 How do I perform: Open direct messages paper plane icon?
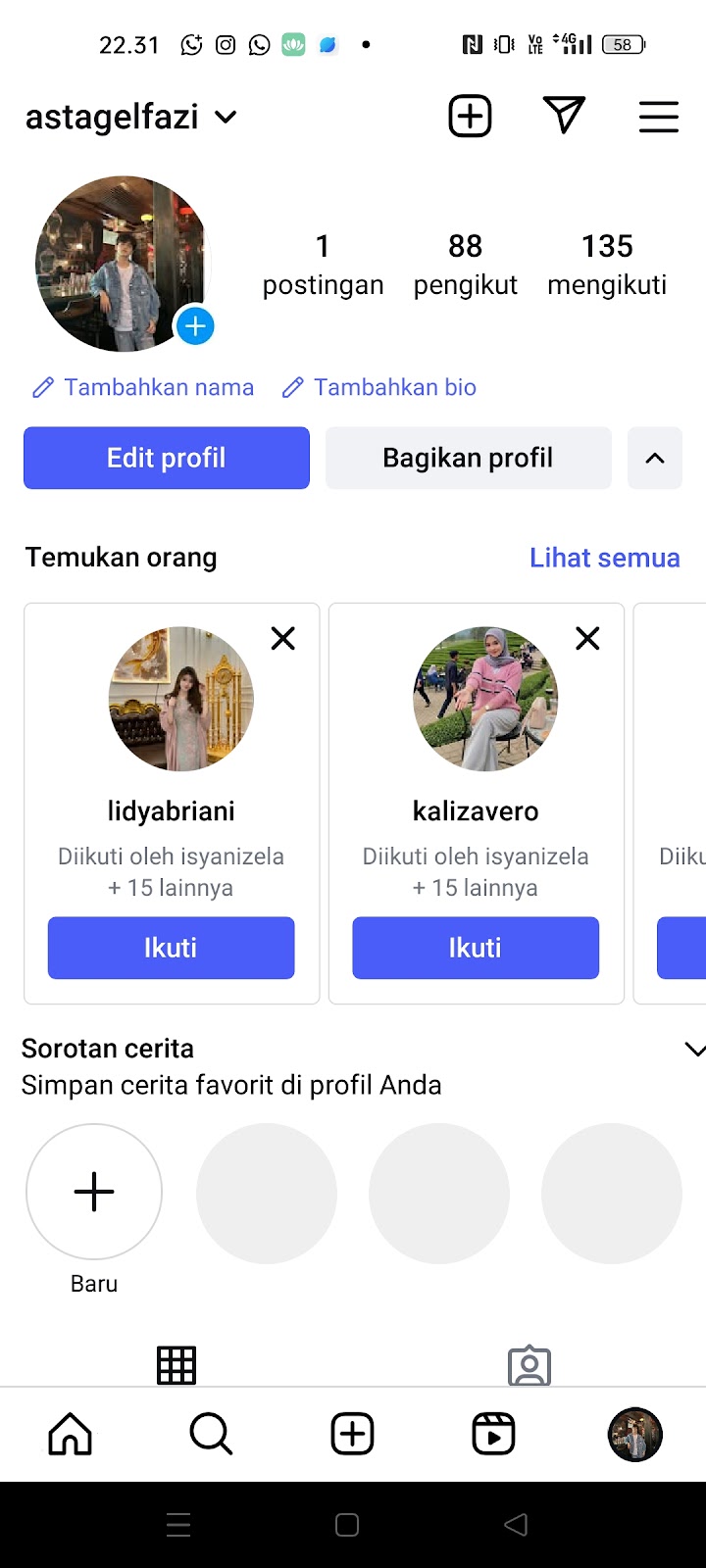click(564, 116)
